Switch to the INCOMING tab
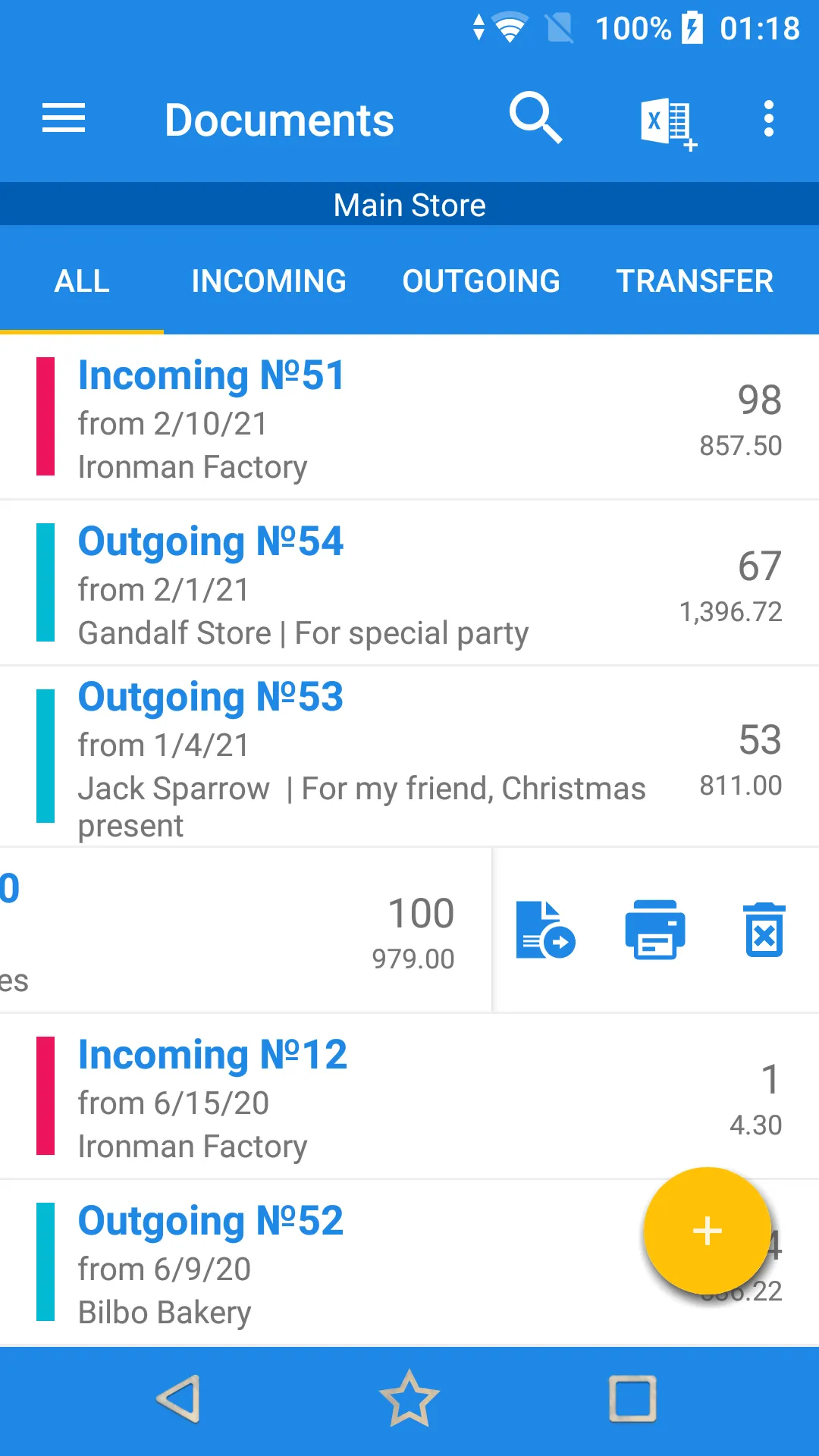 (x=268, y=281)
